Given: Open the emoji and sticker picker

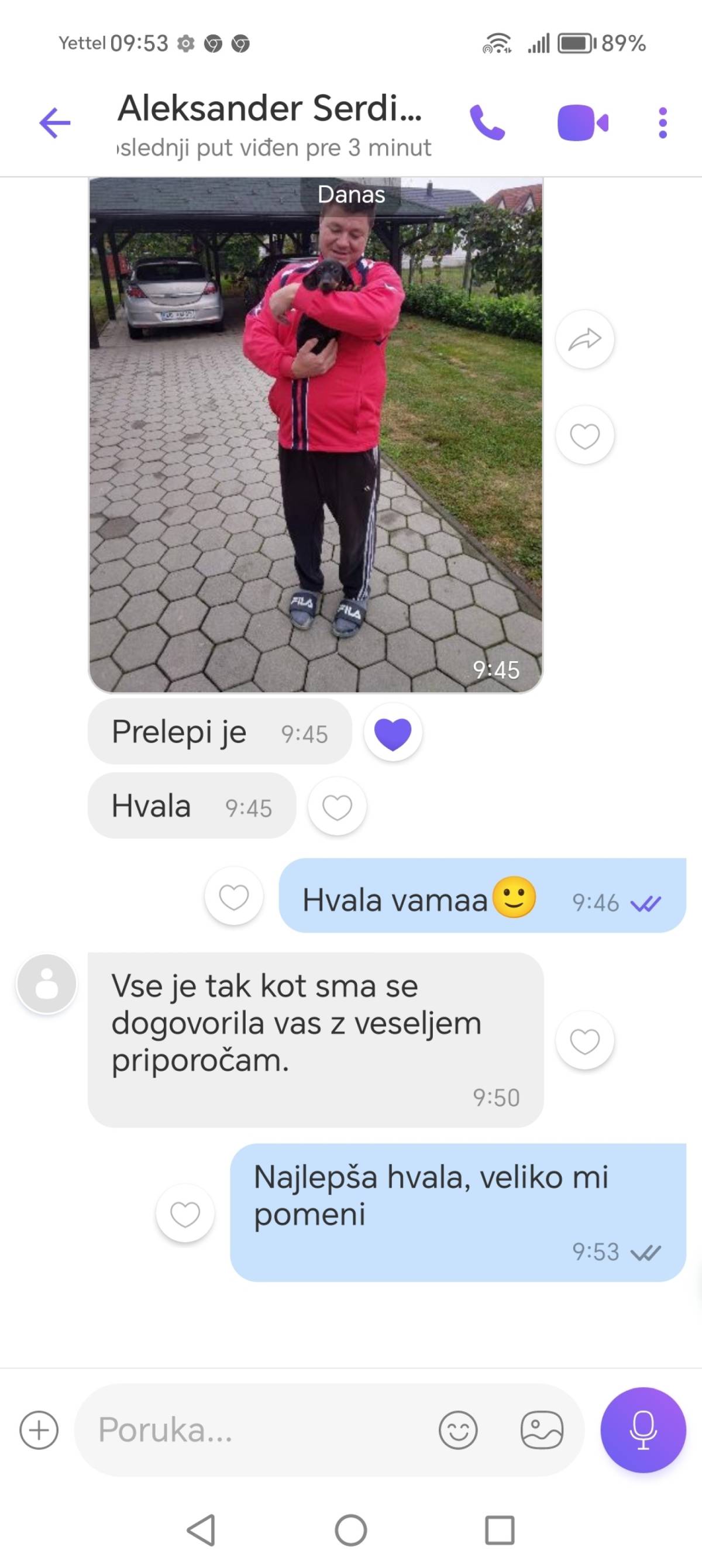Looking at the screenshot, I should (458, 1430).
